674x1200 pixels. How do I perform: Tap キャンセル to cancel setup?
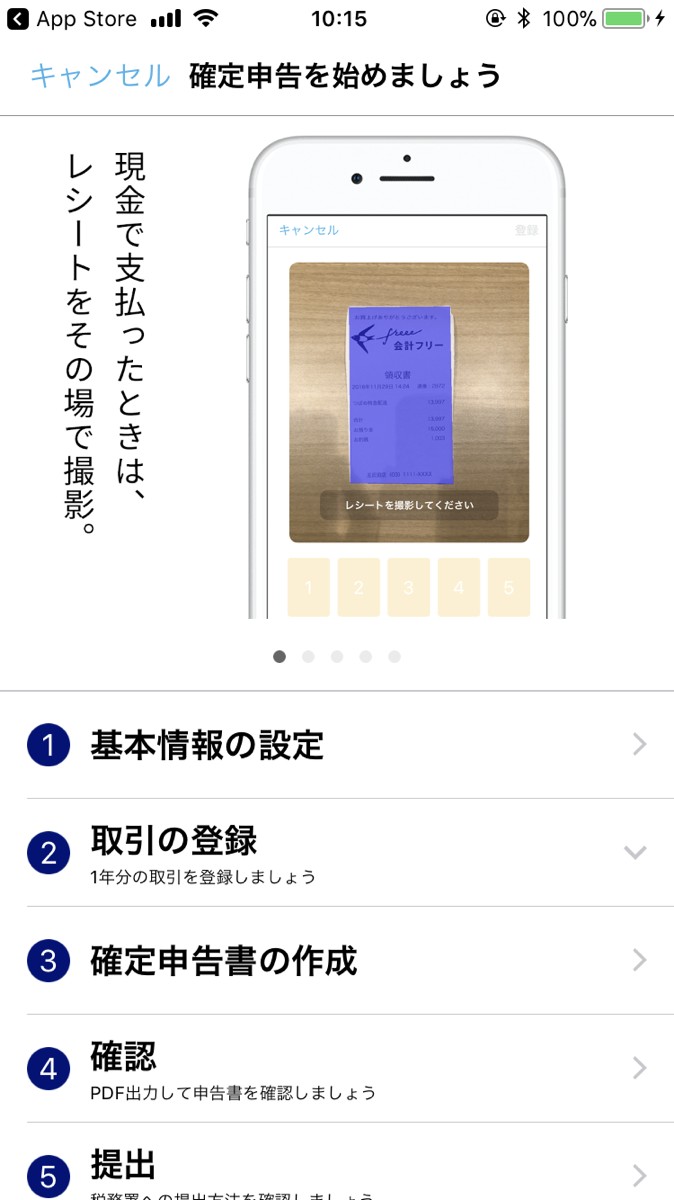(100, 76)
